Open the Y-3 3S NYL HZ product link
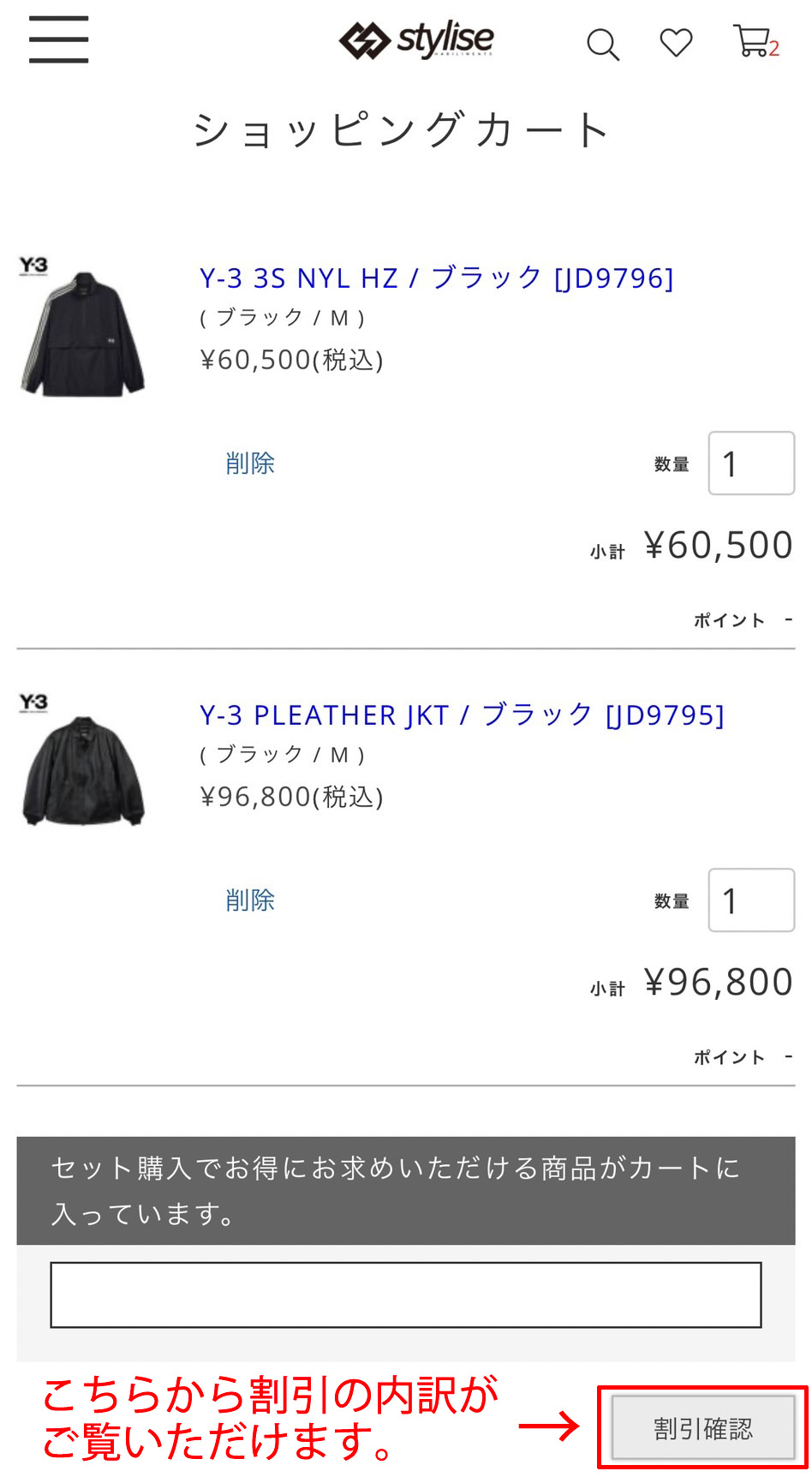The width and height of the screenshot is (812, 1477). [x=436, y=278]
